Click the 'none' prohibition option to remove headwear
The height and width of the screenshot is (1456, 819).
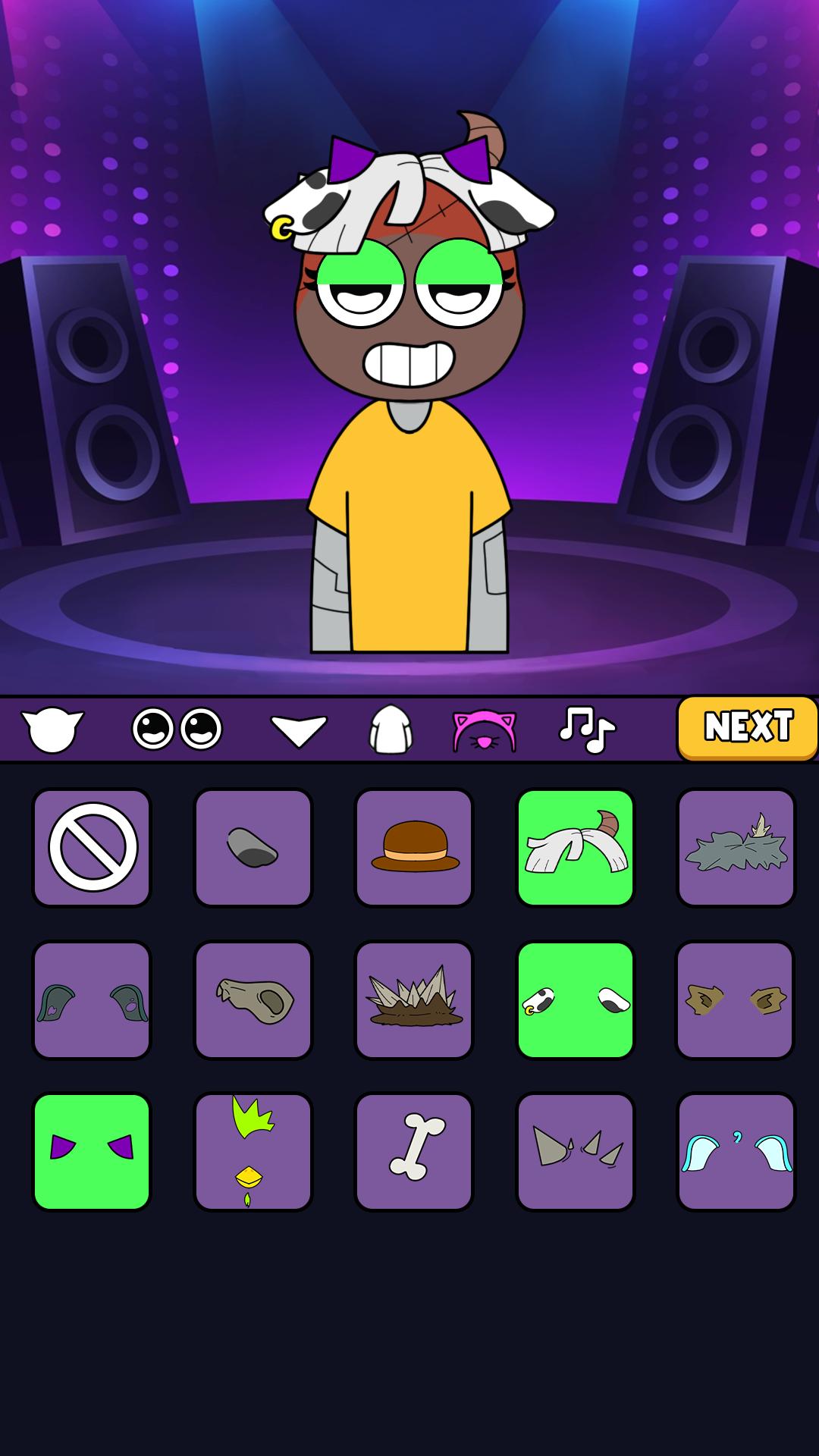click(92, 847)
